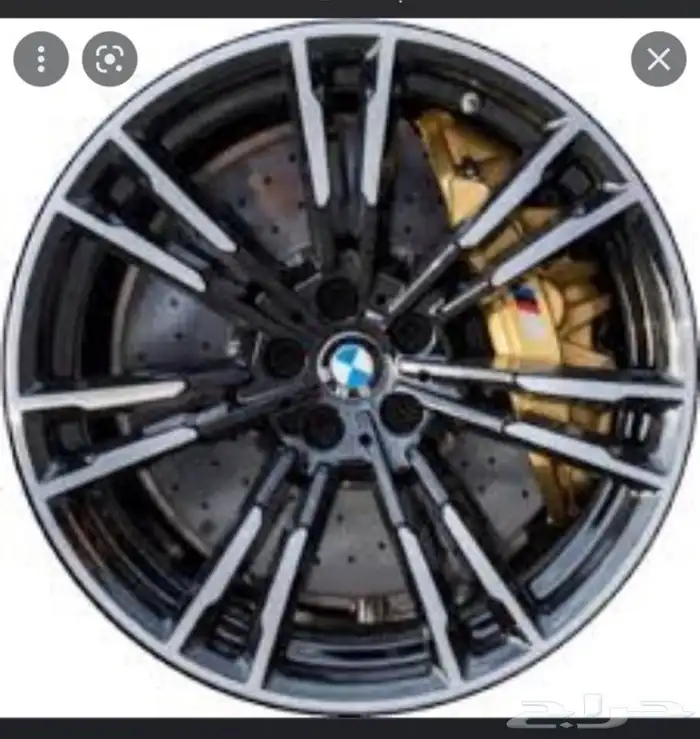
Task: Close the image preview
Action: point(658,59)
